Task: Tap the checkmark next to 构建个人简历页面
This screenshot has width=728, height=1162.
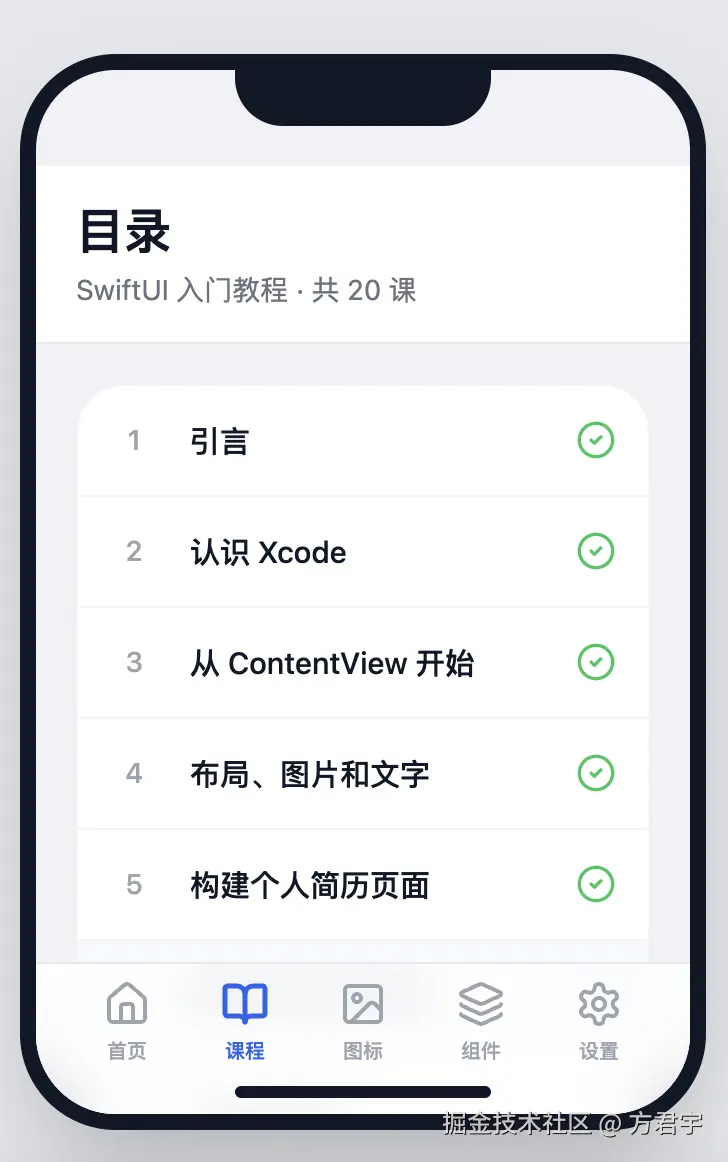Action: pyautogui.click(x=596, y=884)
